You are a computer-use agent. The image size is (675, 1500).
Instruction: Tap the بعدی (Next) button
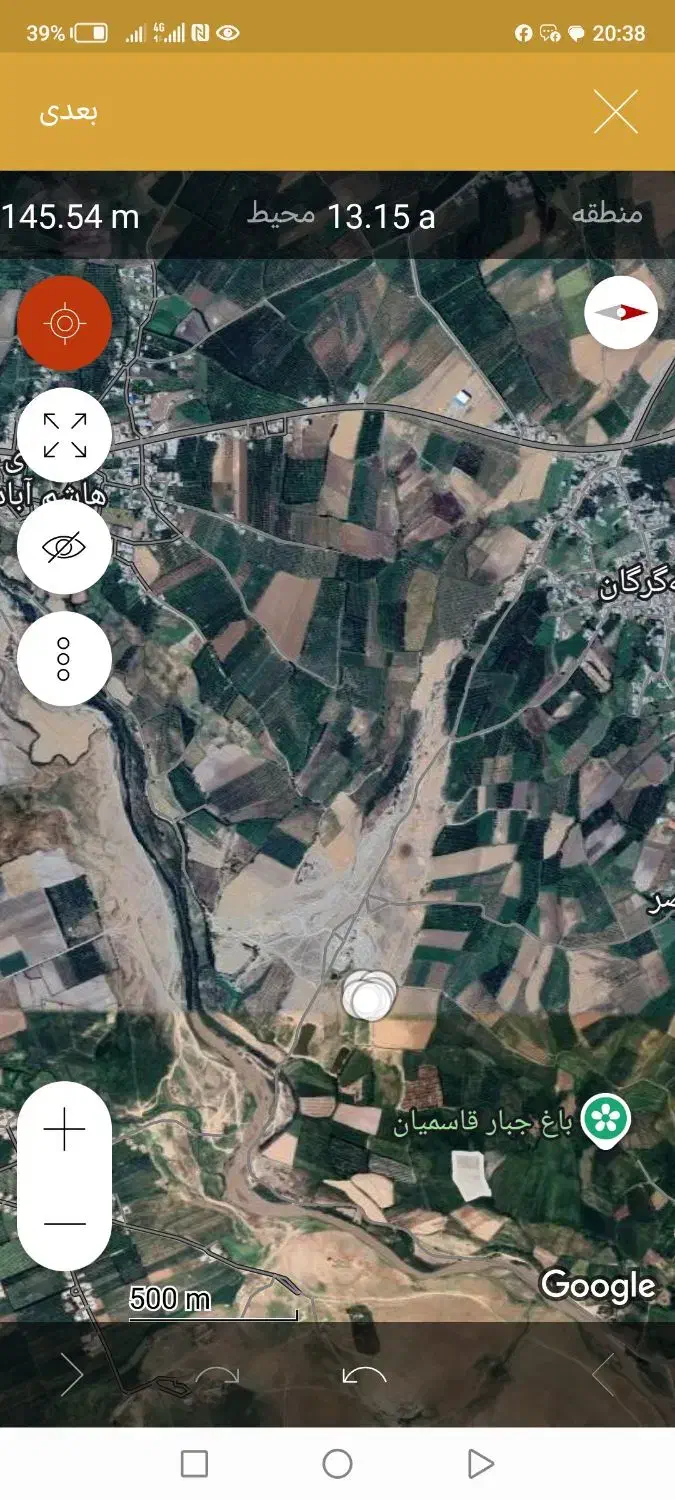[68, 112]
